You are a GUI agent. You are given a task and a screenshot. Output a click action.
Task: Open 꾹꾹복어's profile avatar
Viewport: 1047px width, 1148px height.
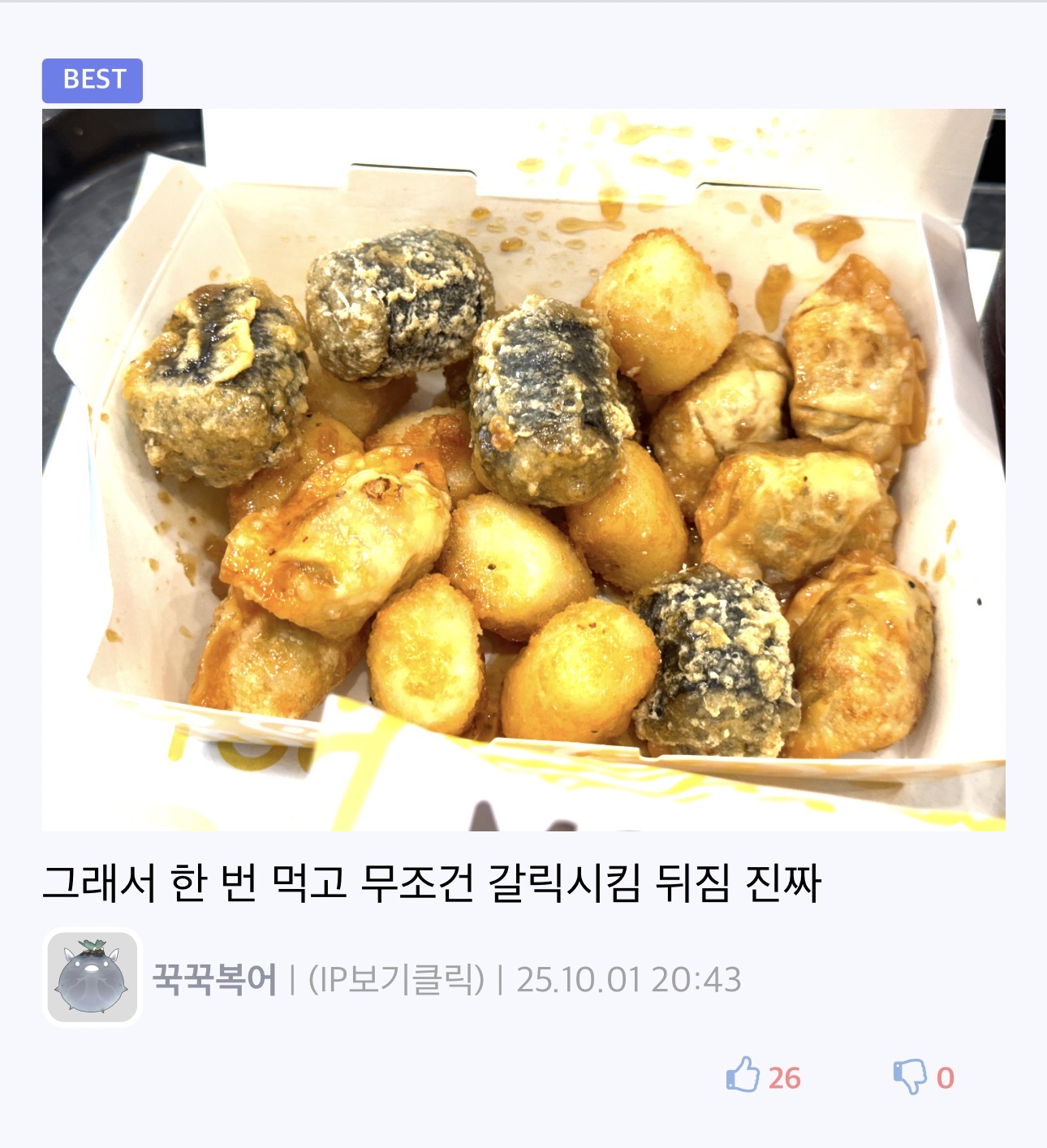pos(93,978)
